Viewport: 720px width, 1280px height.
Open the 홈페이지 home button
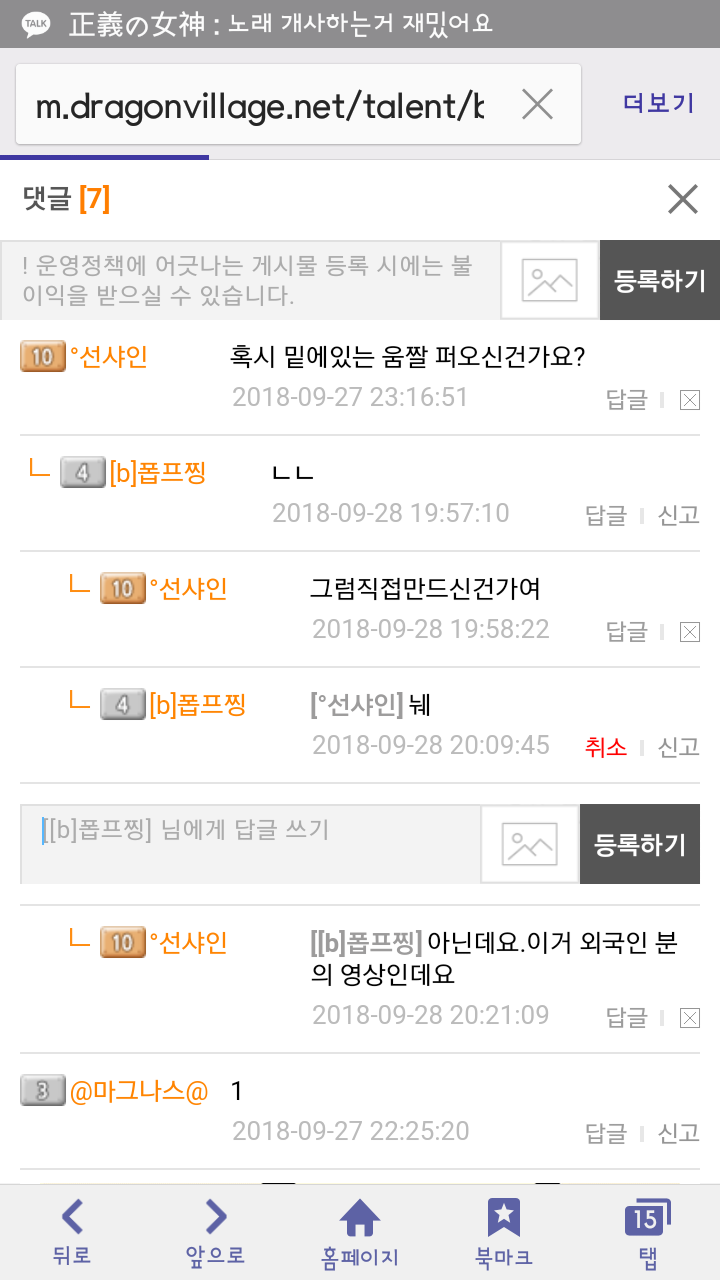[360, 1233]
